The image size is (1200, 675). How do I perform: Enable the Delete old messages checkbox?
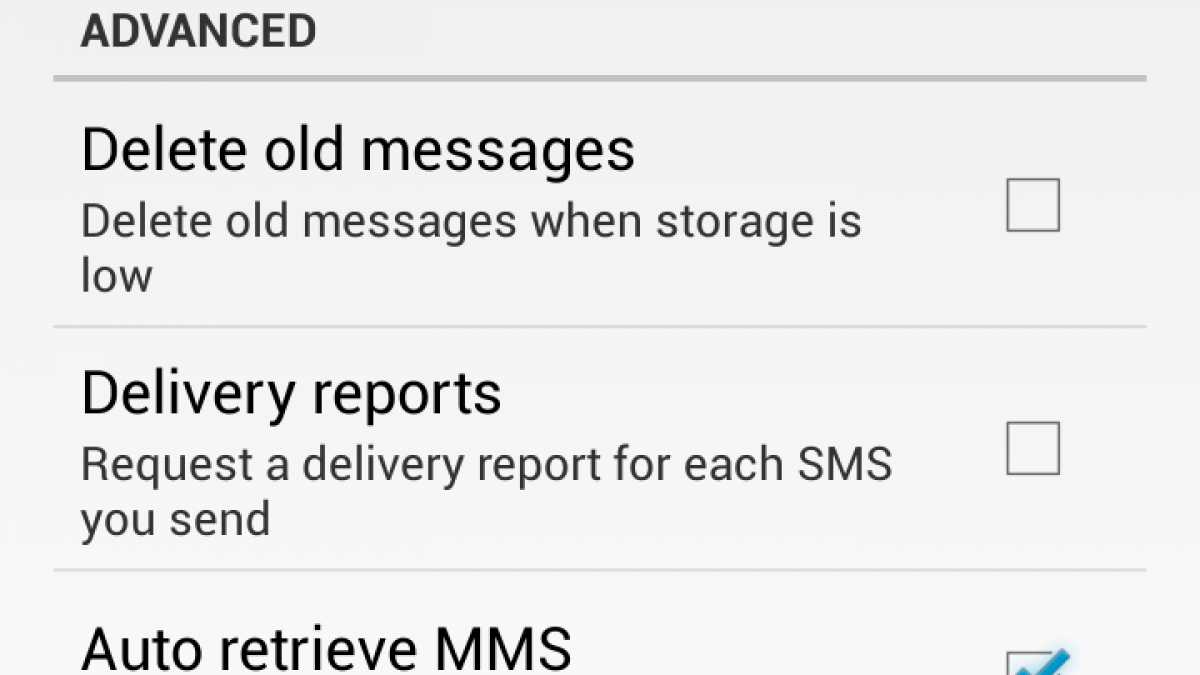coord(1032,205)
